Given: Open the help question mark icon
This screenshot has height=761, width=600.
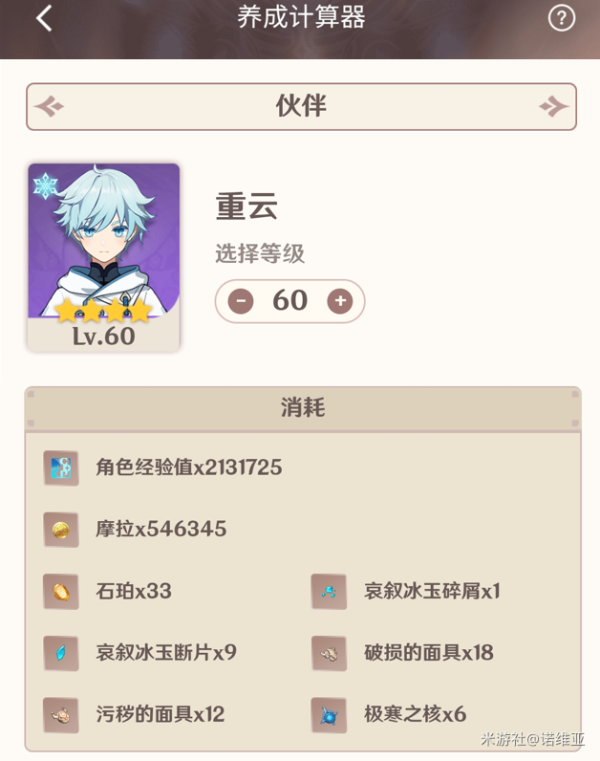Looking at the screenshot, I should coord(561,18).
